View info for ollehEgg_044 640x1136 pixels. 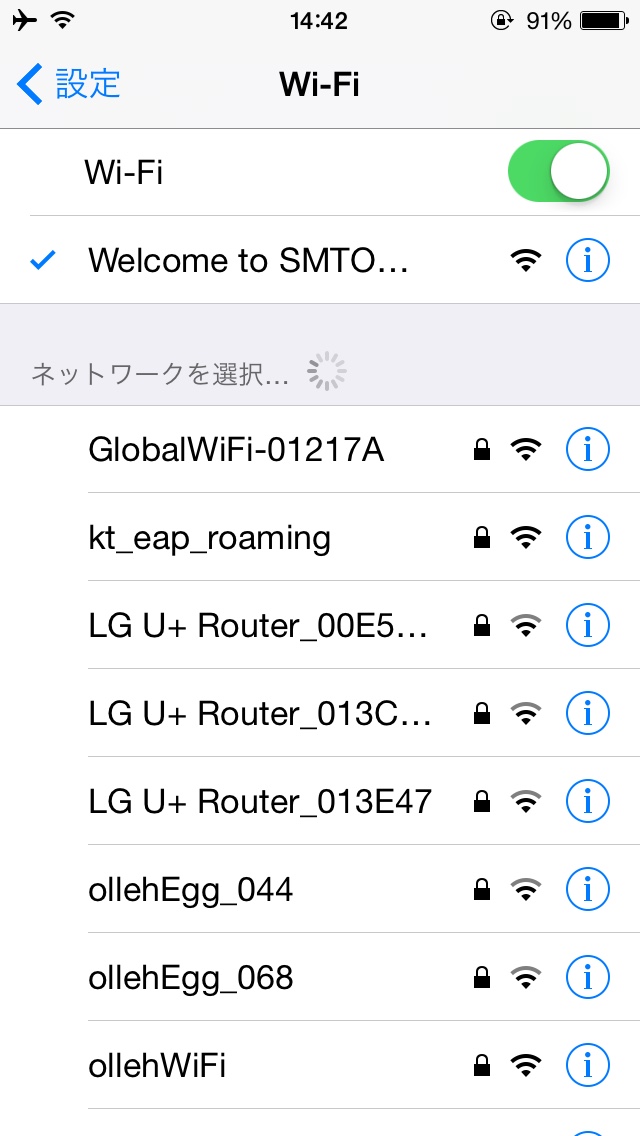click(x=587, y=890)
